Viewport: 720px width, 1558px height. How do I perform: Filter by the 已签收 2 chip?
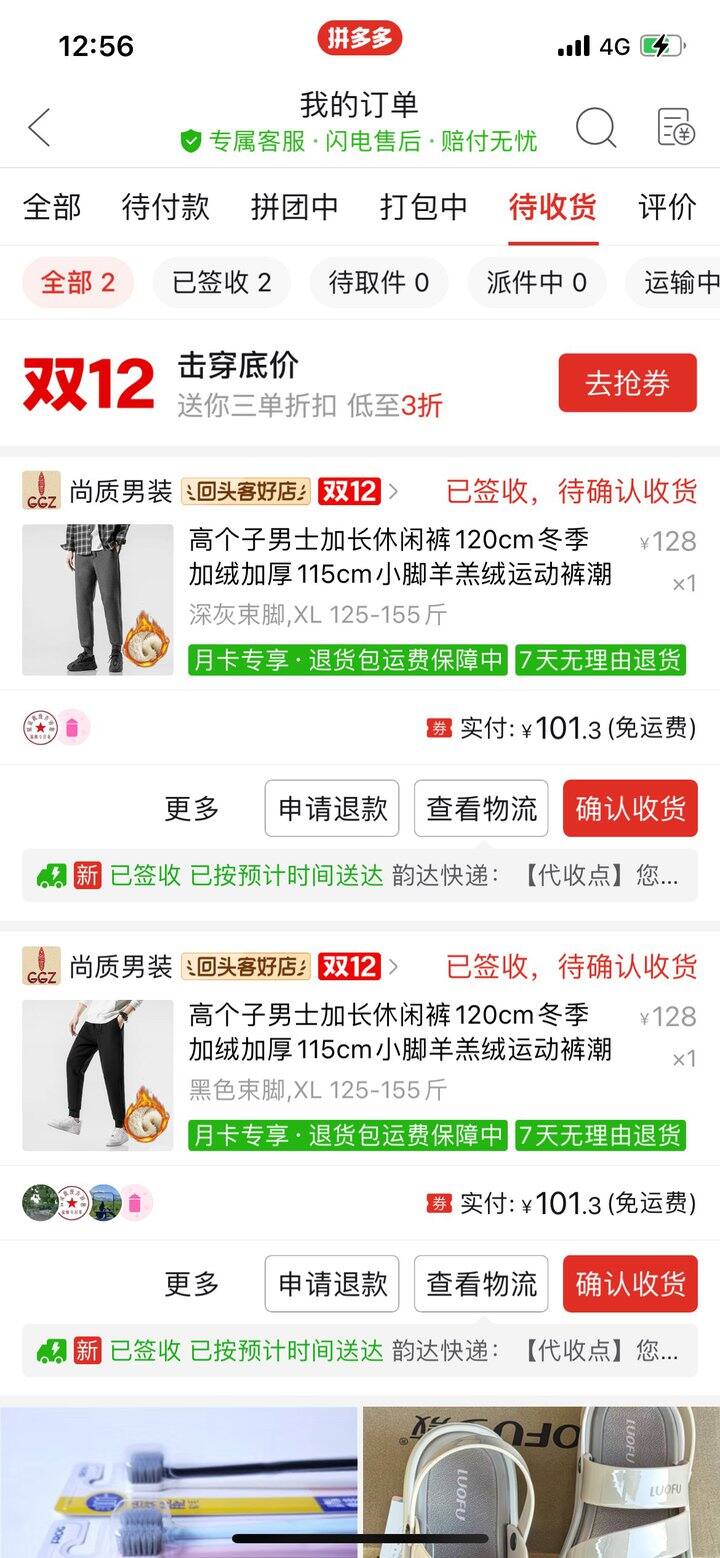pos(221,283)
